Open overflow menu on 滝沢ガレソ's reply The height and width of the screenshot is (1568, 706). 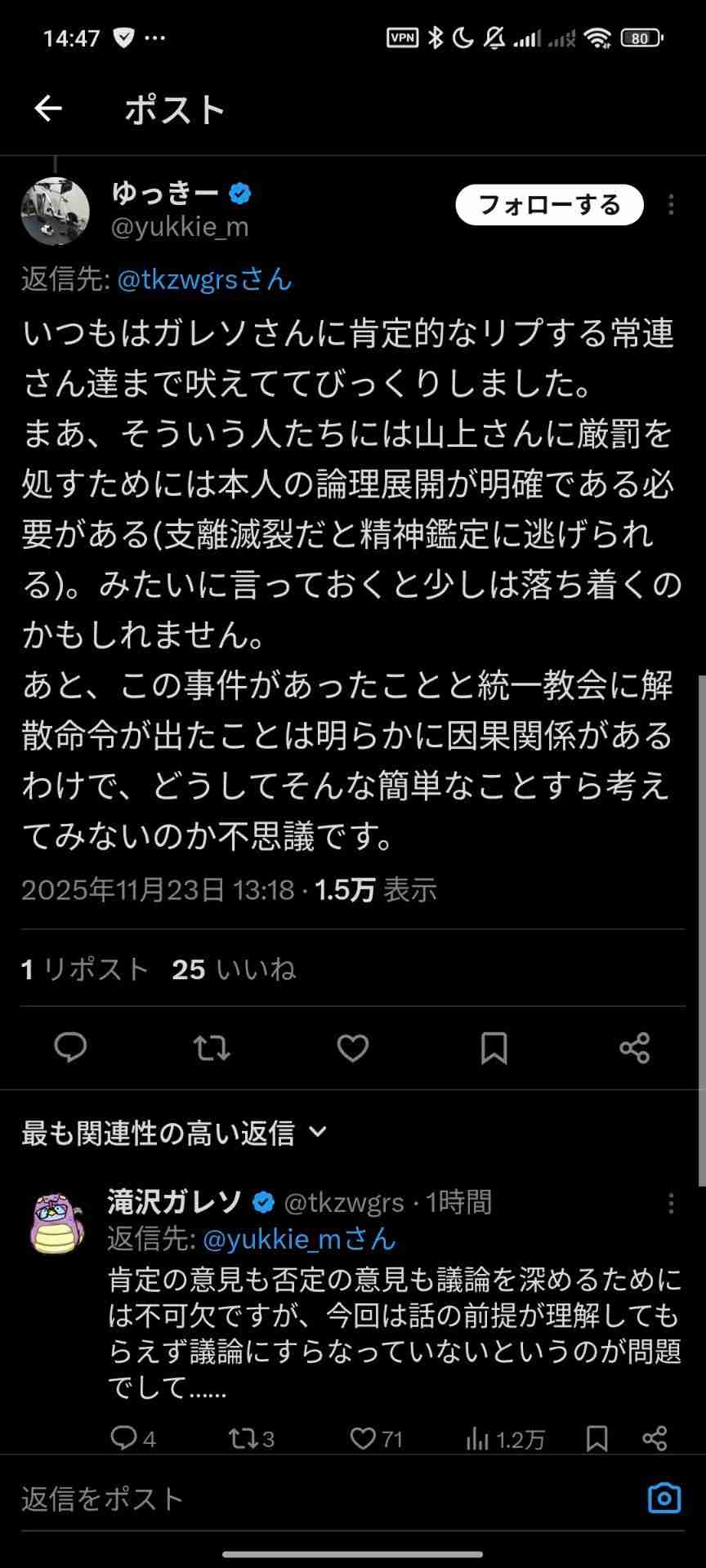pyautogui.click(x=671, y=1203)
